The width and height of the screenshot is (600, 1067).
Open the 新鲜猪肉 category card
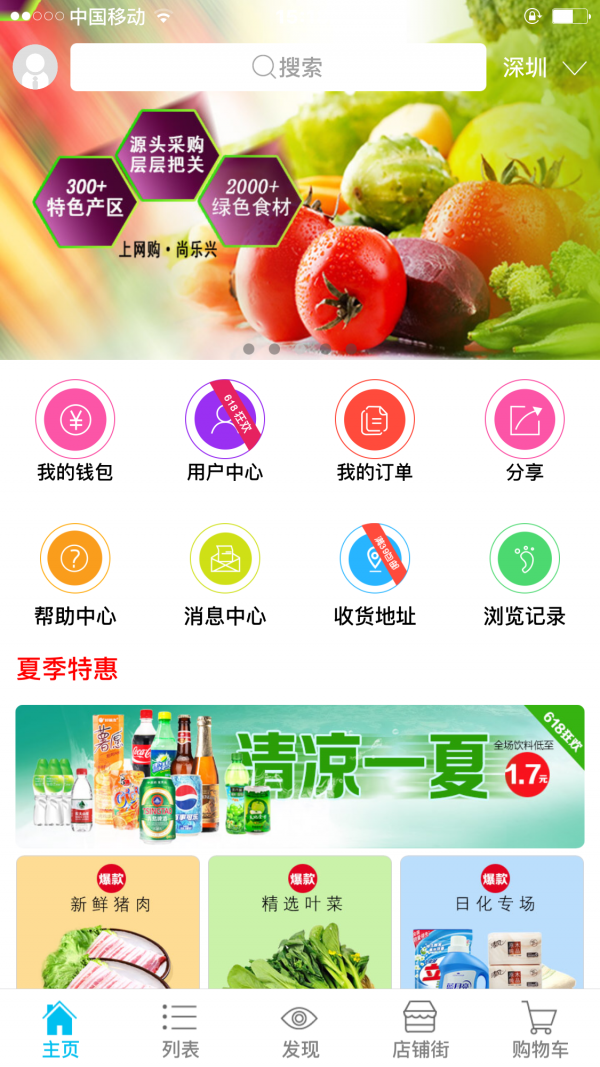(108, 922)
